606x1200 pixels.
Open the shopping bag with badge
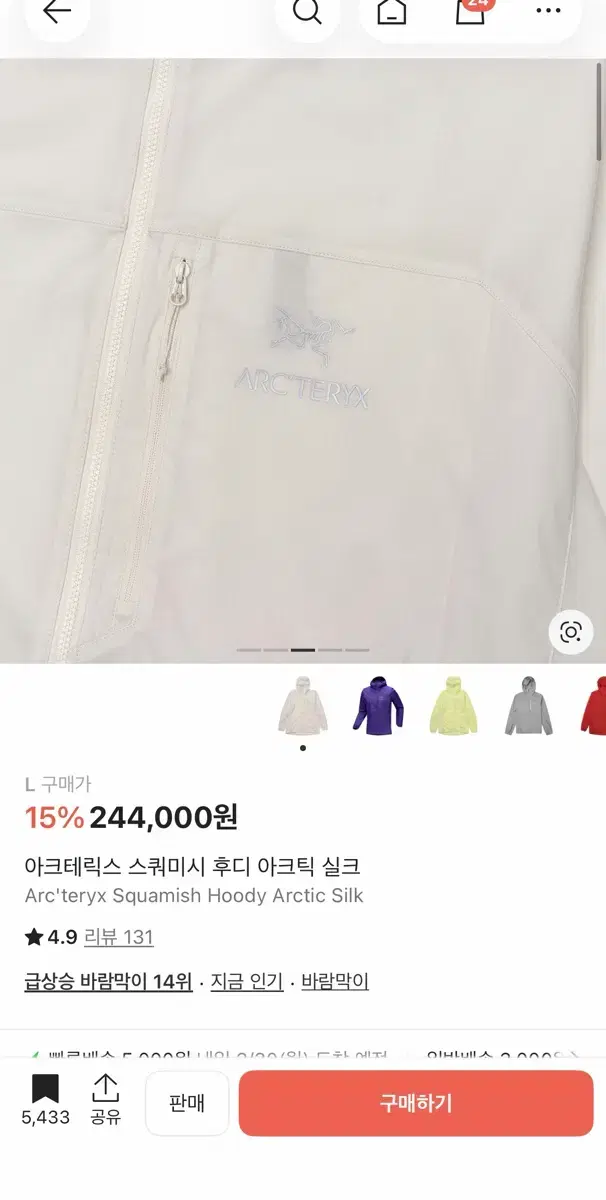pos(471,10)
